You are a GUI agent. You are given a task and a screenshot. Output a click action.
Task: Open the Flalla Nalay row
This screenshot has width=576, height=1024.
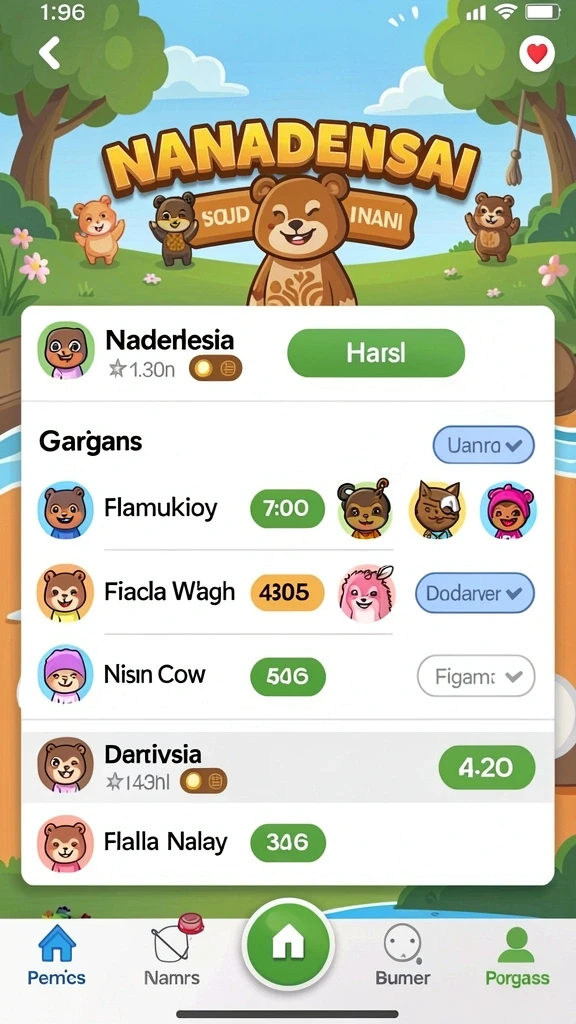coord(287,842)
